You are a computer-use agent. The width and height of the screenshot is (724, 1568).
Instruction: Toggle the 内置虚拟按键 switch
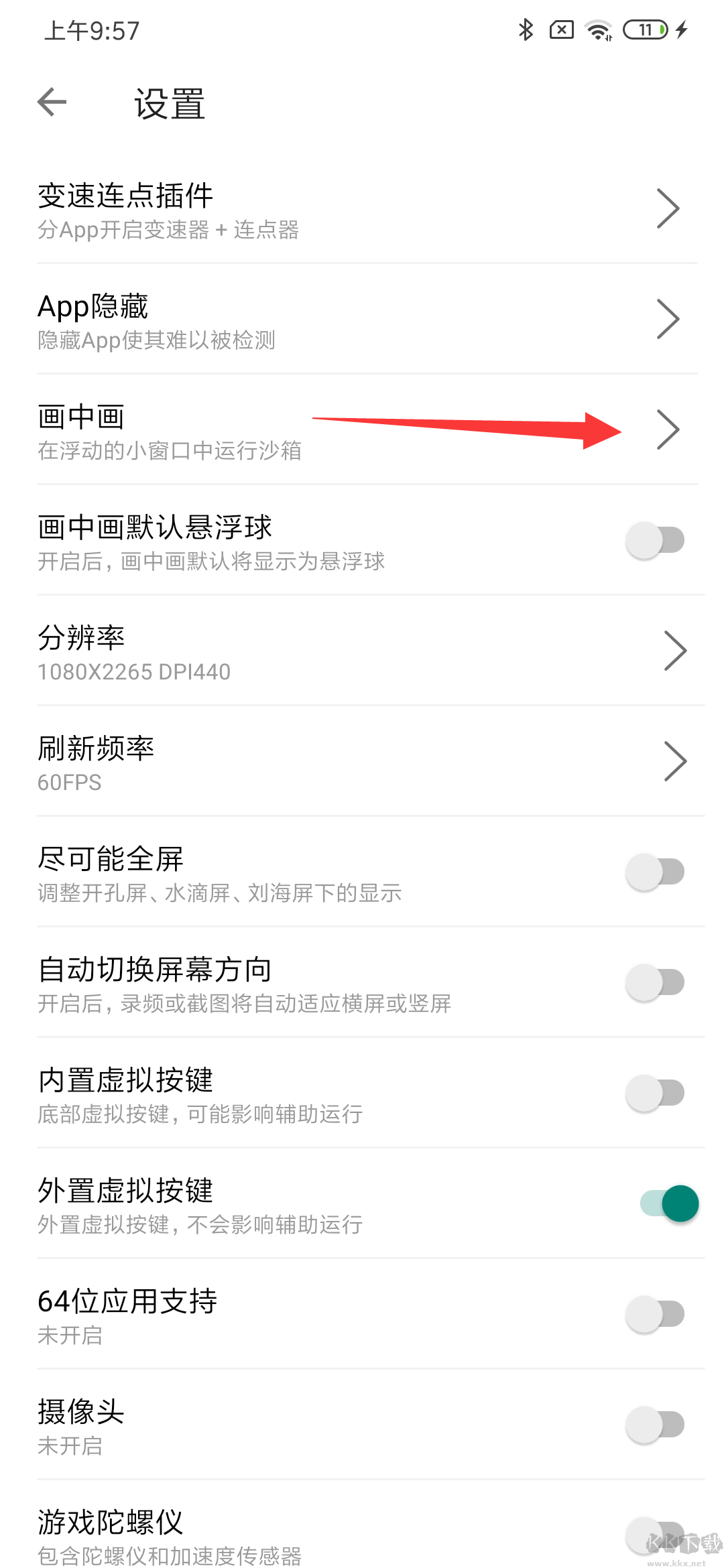coord(655,1093)
